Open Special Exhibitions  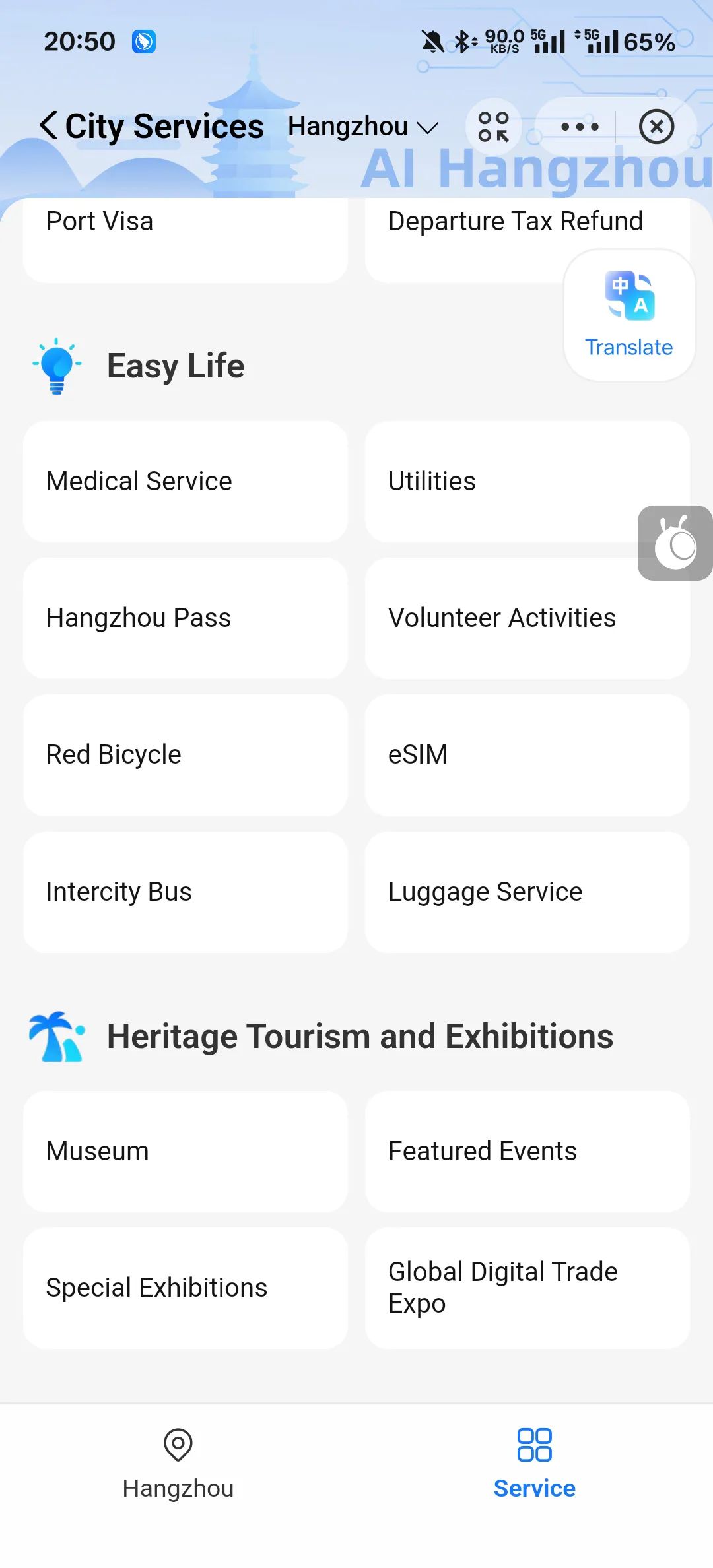(x=185, y=1288)
